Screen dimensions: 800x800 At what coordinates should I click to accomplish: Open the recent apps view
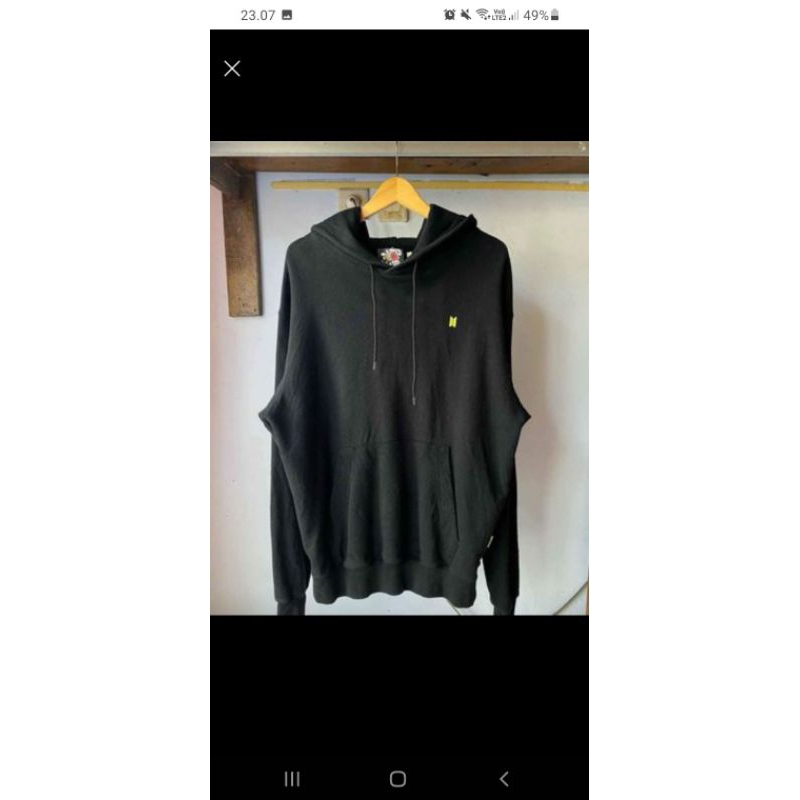[292, 779]
